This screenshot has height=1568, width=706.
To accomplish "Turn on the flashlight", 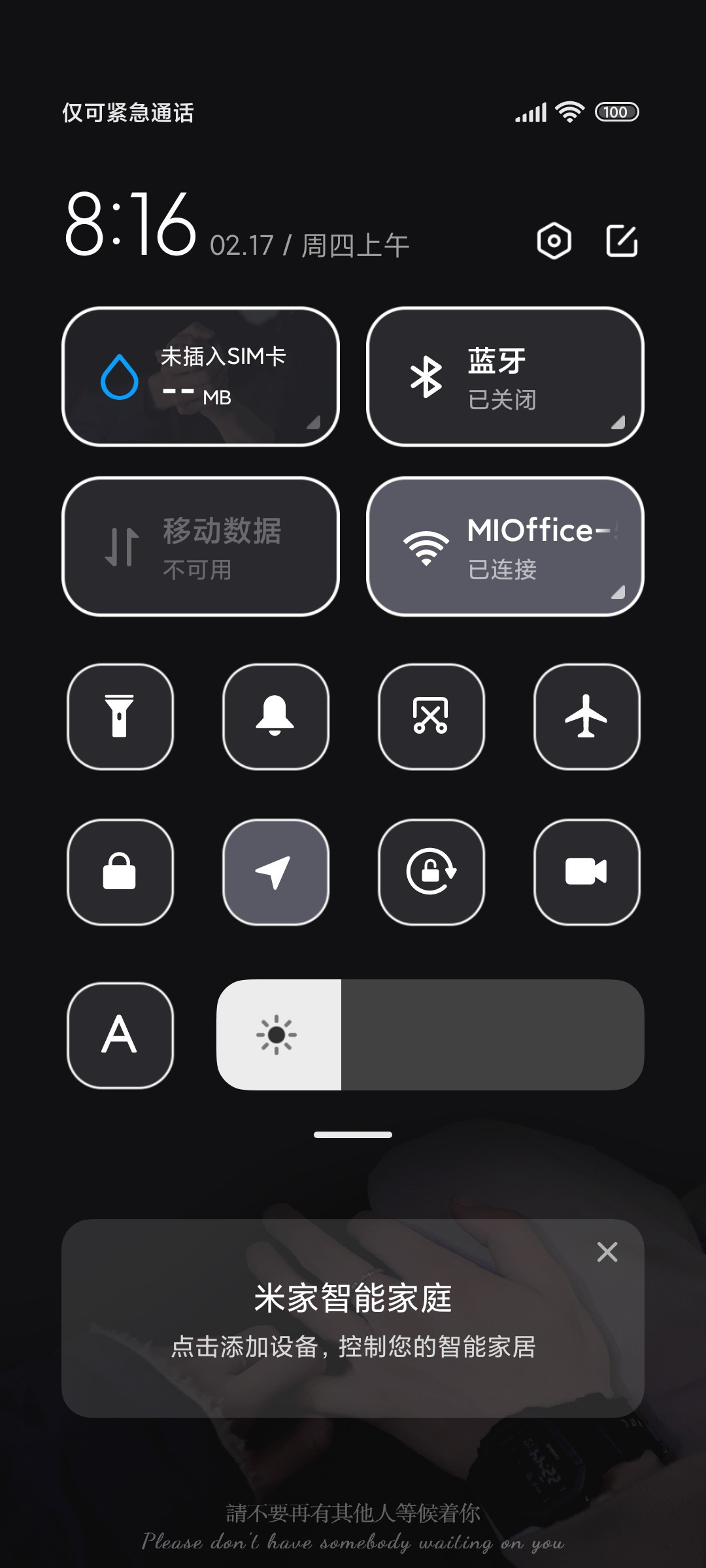I will pos(120,717).
